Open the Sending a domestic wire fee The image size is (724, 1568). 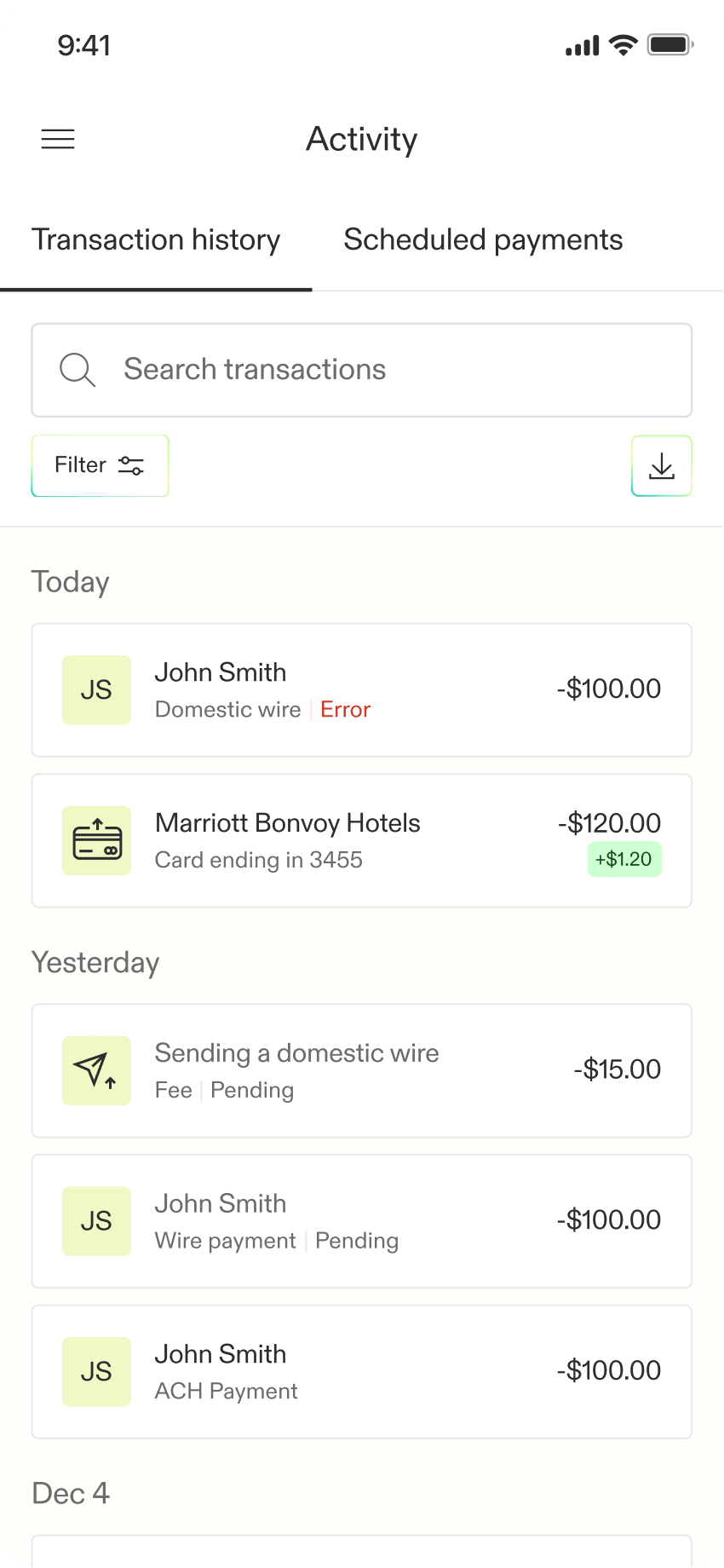tap(362, 1071)
